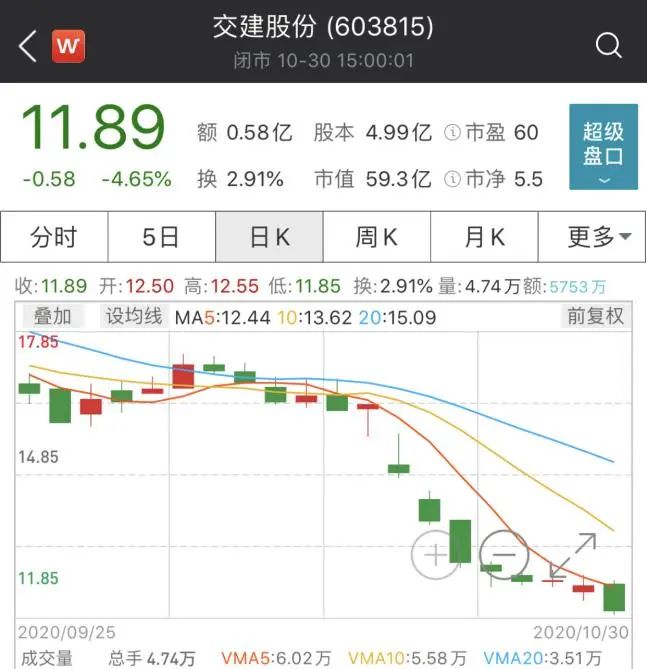
Task: Zoom out the K-line chart
Action: coord(503,553)
